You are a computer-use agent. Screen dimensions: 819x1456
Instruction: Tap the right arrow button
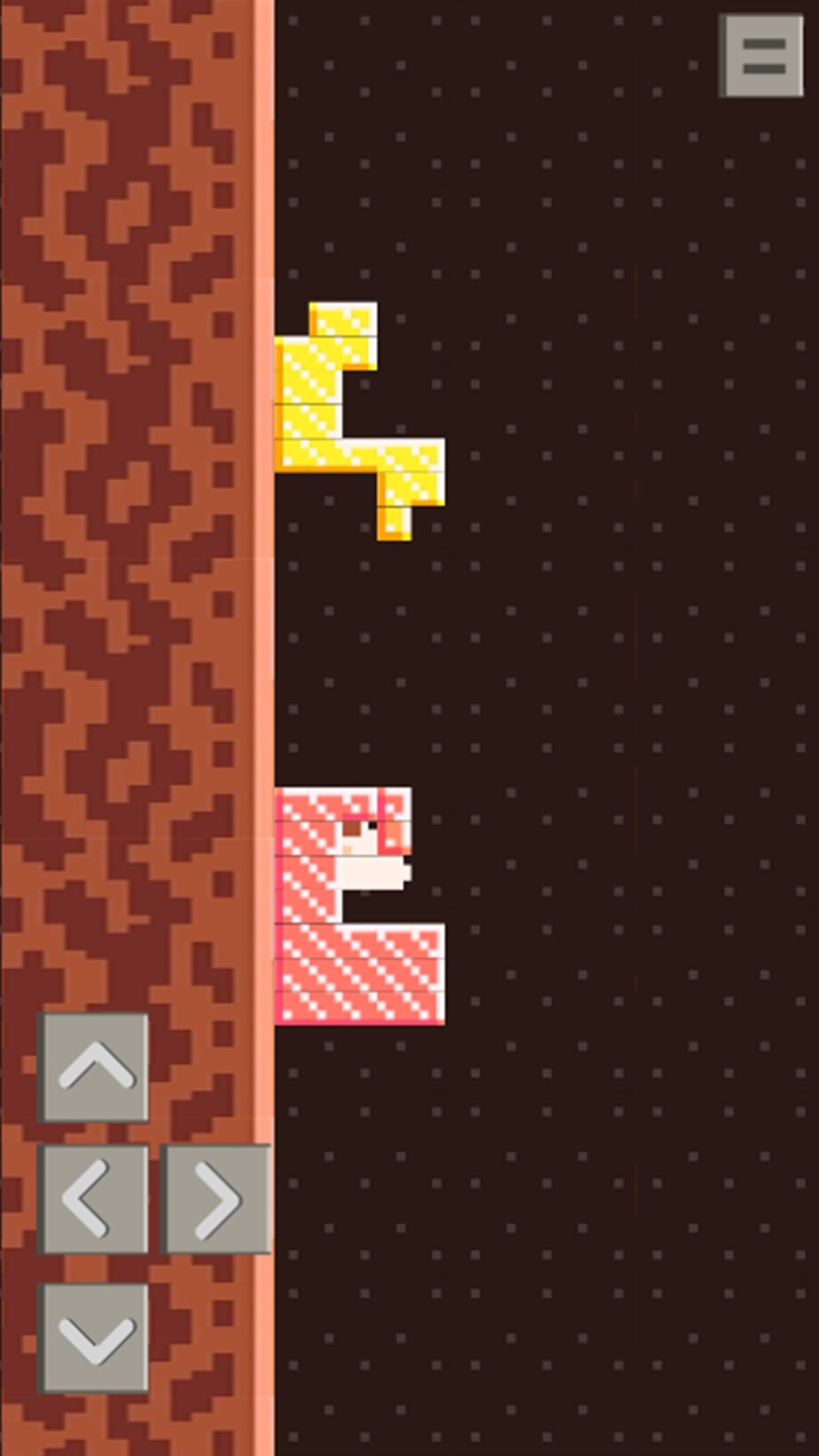(x=217, y=1199)
